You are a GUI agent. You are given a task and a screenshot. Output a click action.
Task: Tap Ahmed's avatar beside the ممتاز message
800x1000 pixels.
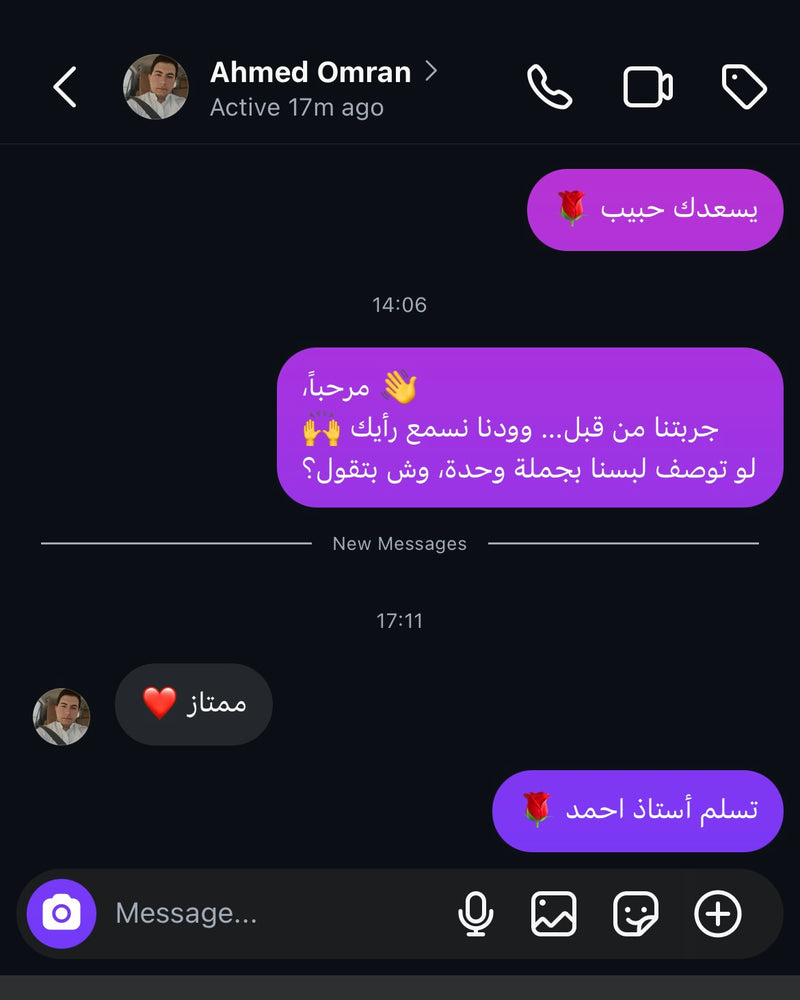(x=62, y=716)
